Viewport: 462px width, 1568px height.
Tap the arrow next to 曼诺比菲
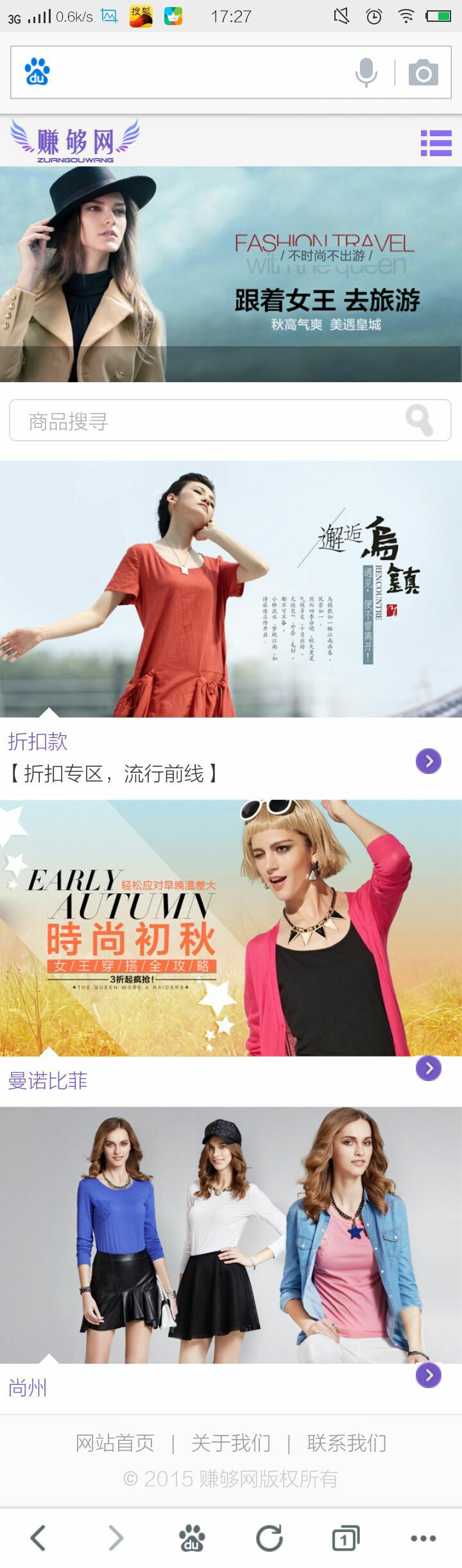click(429, 1068)
